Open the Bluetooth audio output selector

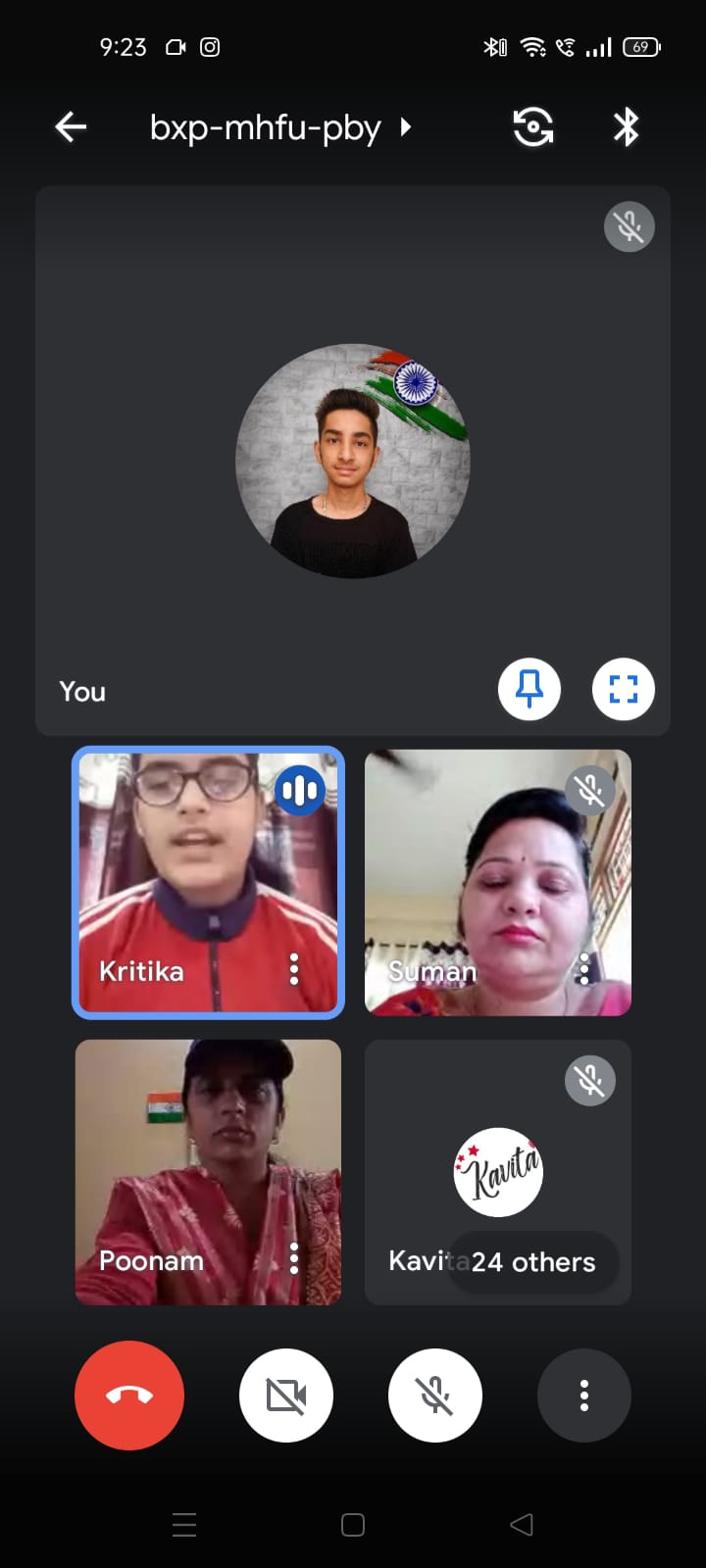(x=626, y=127)
